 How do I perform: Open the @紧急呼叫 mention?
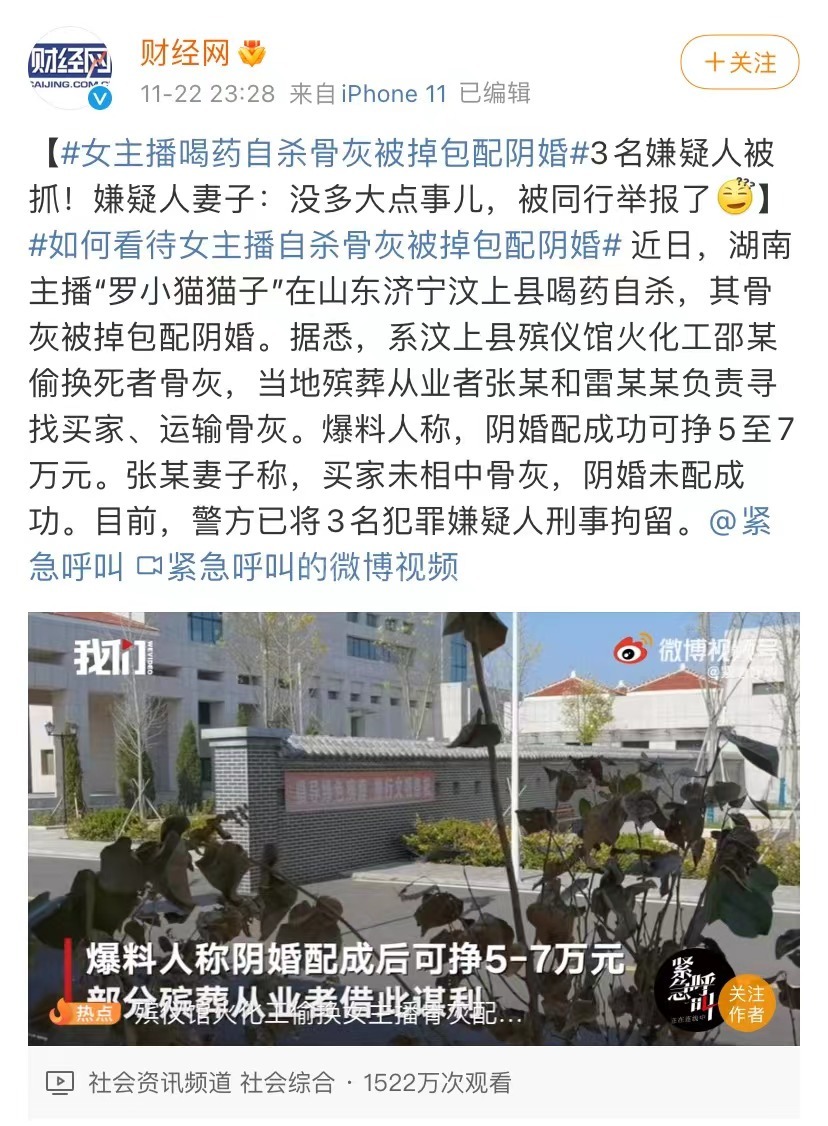[x=740, y=522]
